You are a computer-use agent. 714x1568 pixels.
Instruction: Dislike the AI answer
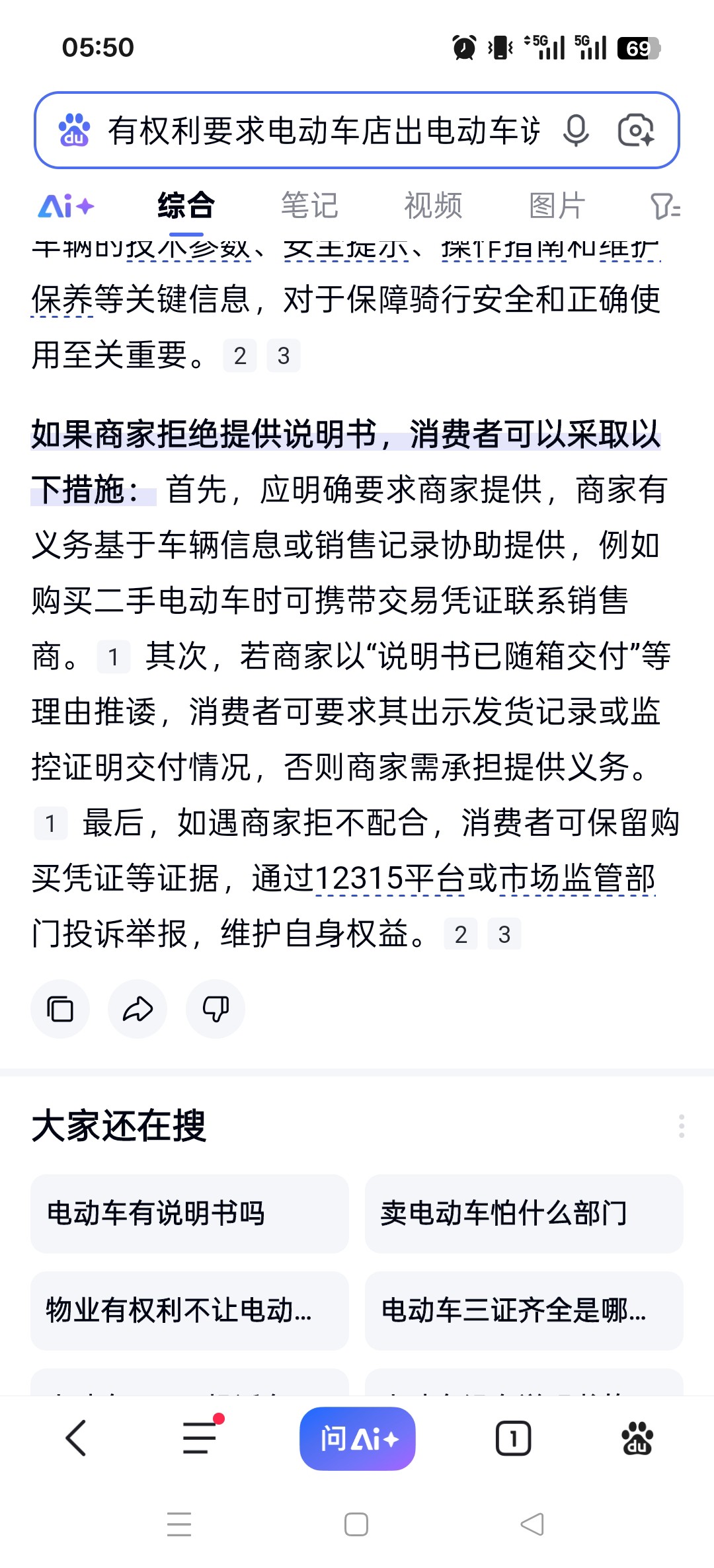point(216,1009)
